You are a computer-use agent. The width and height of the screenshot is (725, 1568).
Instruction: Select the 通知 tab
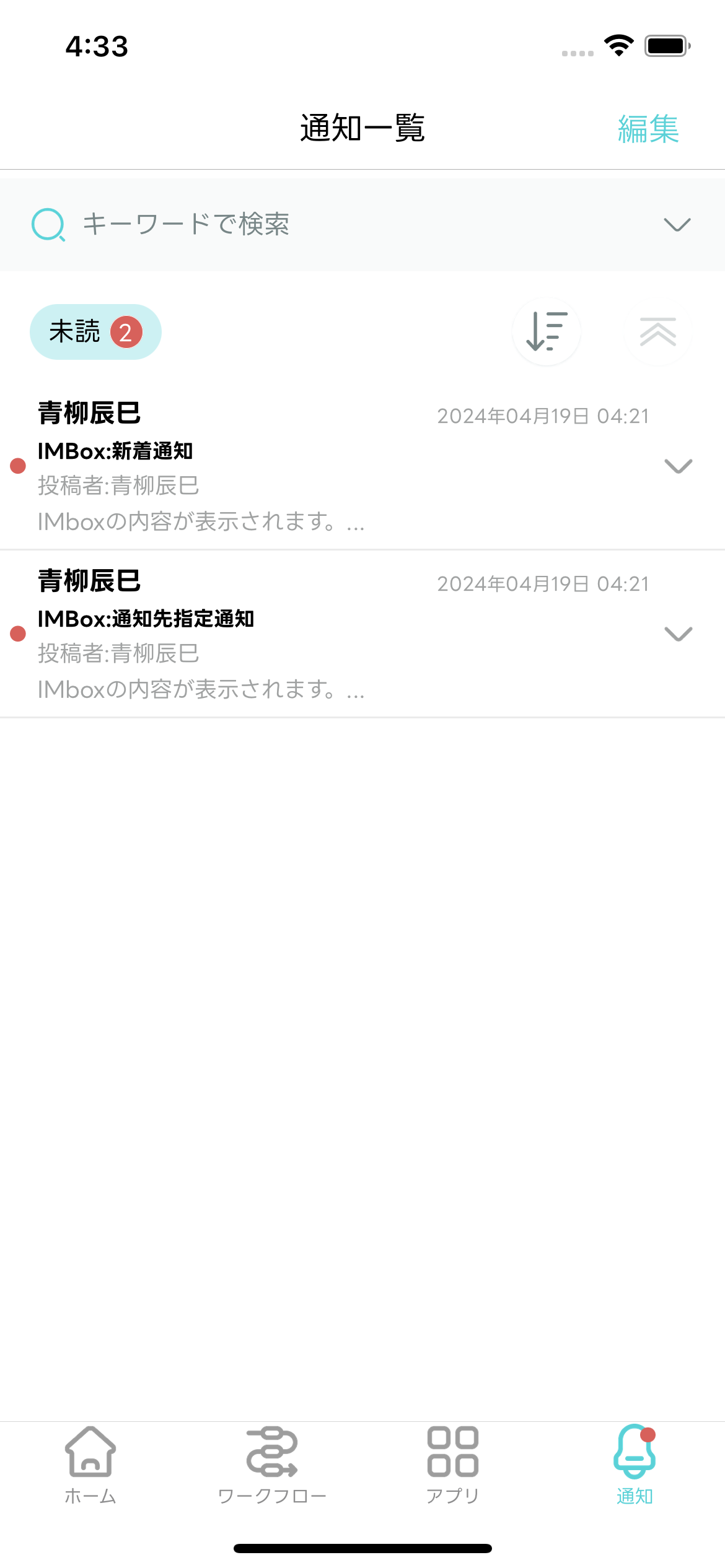(635, 1465)
